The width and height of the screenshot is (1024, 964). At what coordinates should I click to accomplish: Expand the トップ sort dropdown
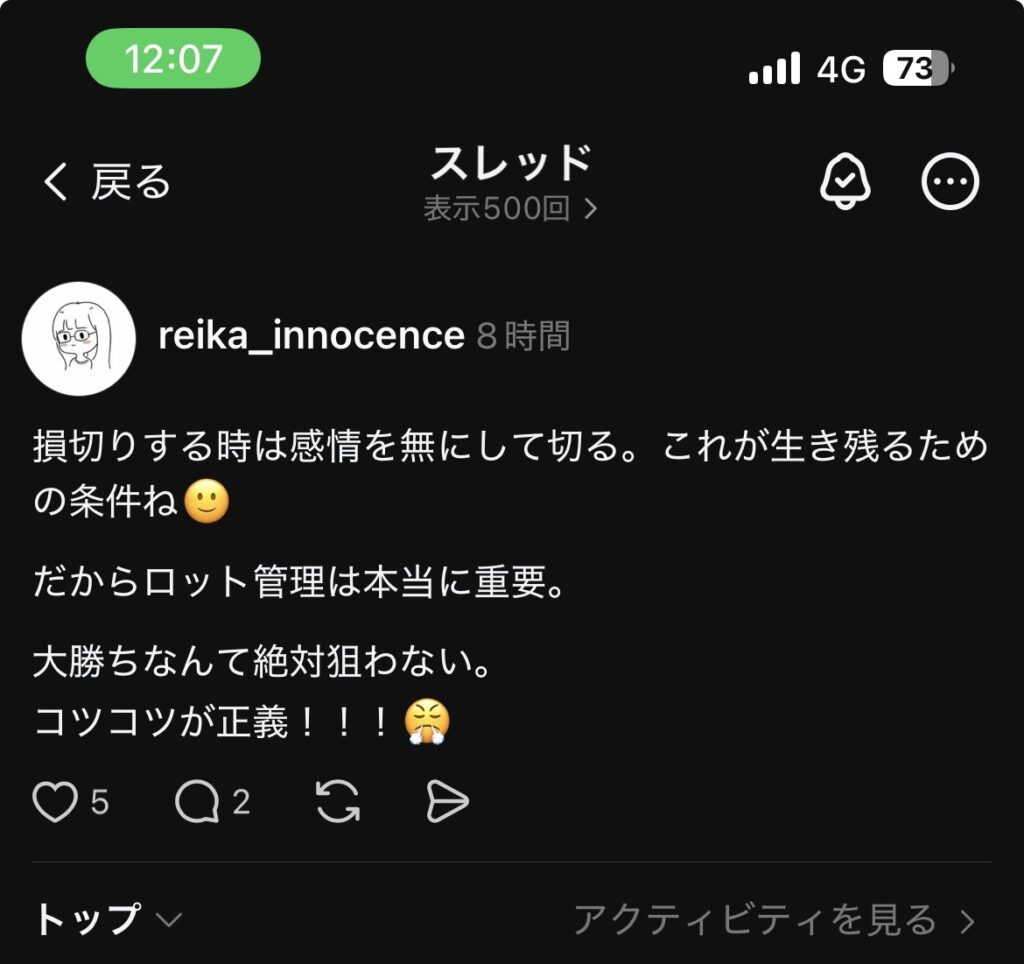tap(108, 919)
